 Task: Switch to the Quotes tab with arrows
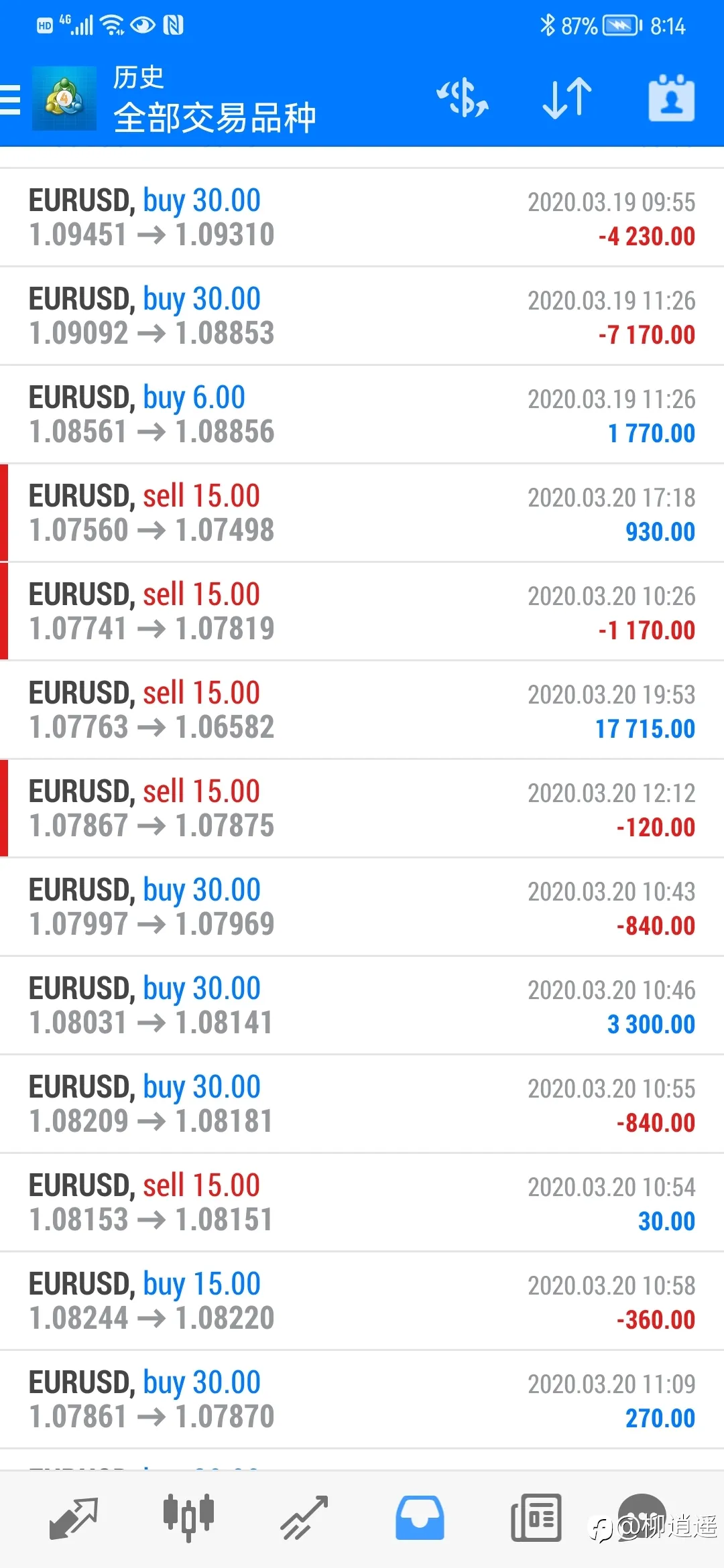click(x=74, y=1518)
